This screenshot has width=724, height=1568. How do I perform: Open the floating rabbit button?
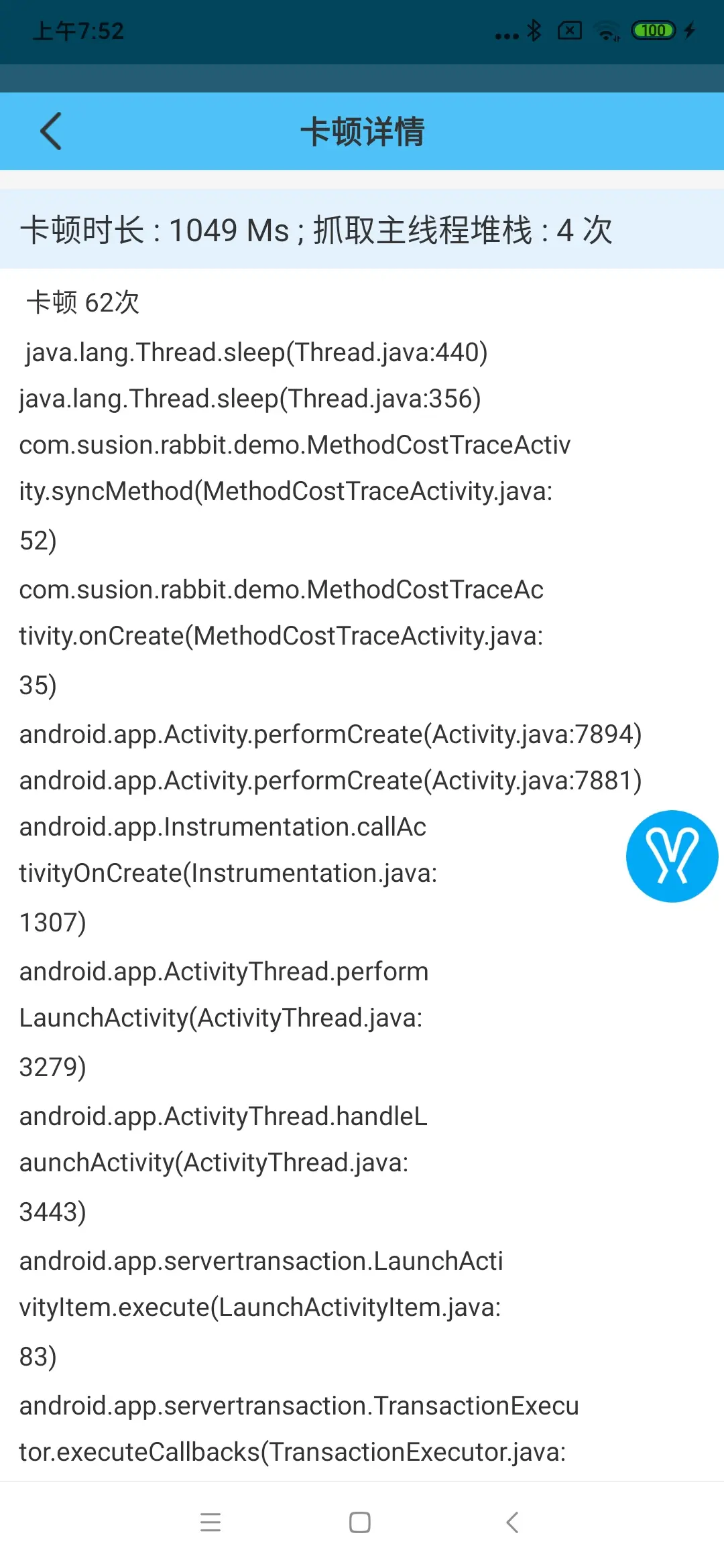pyautogui.click(x=672, y=856)
